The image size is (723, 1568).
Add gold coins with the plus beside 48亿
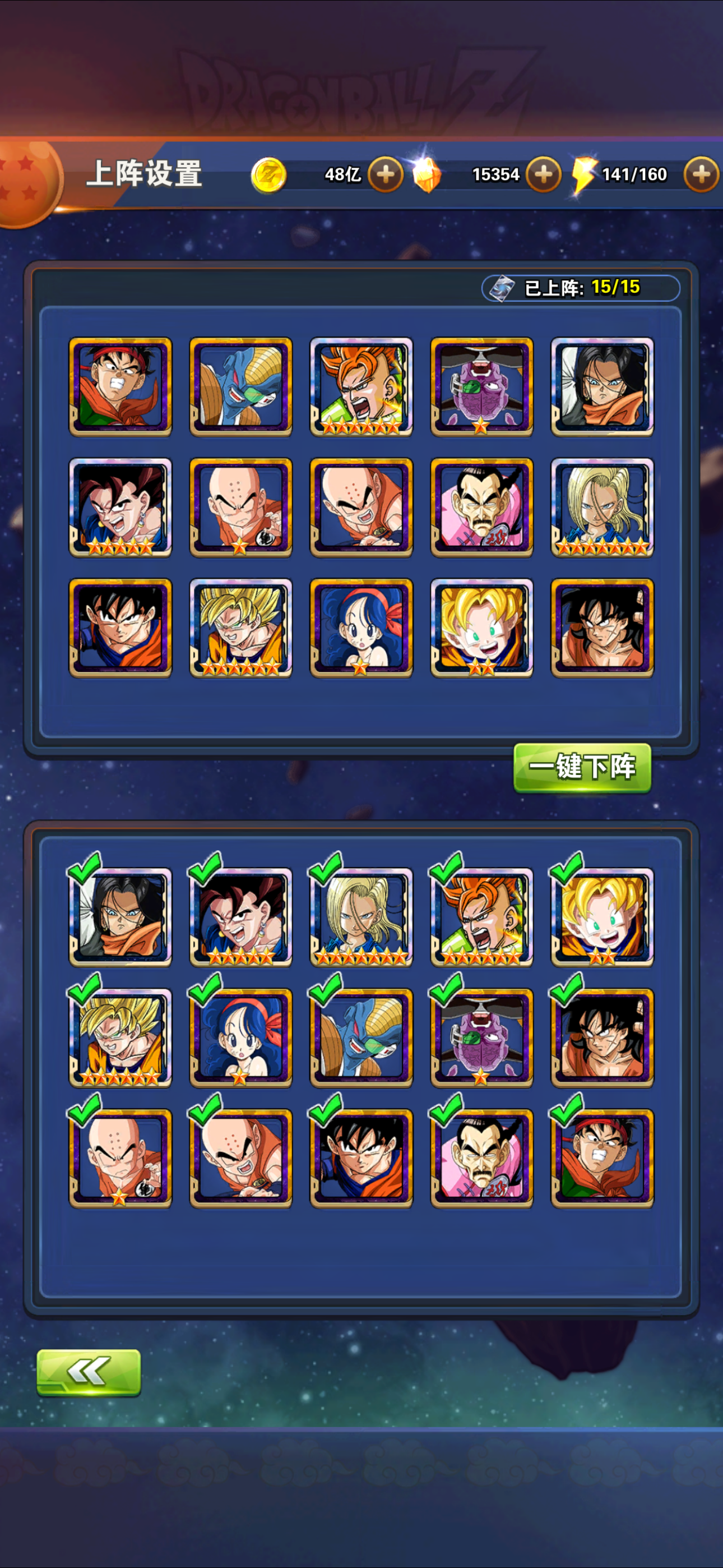[385, 175]
